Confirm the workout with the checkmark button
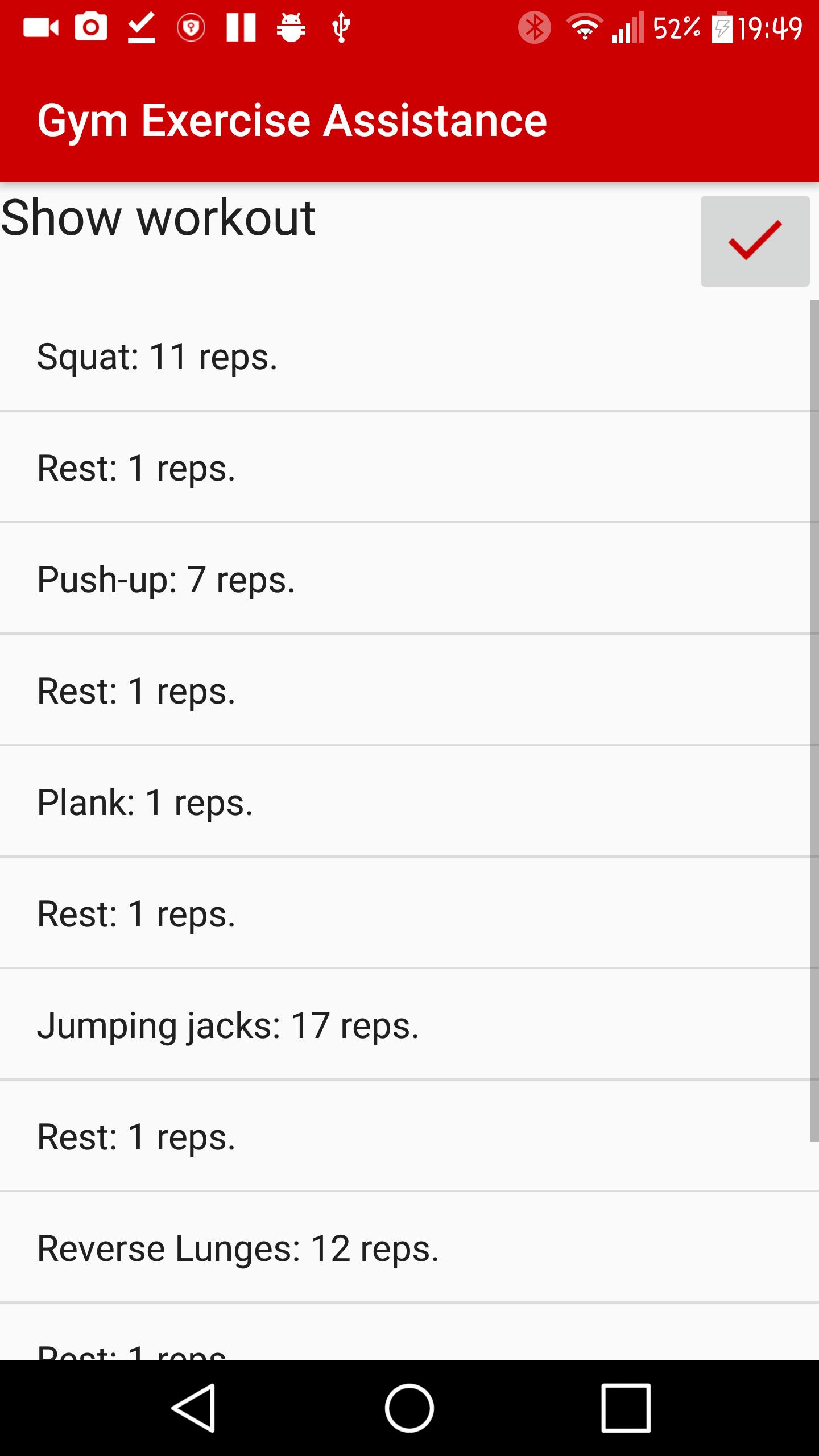Screen dimensions: 819x1456 754,241
